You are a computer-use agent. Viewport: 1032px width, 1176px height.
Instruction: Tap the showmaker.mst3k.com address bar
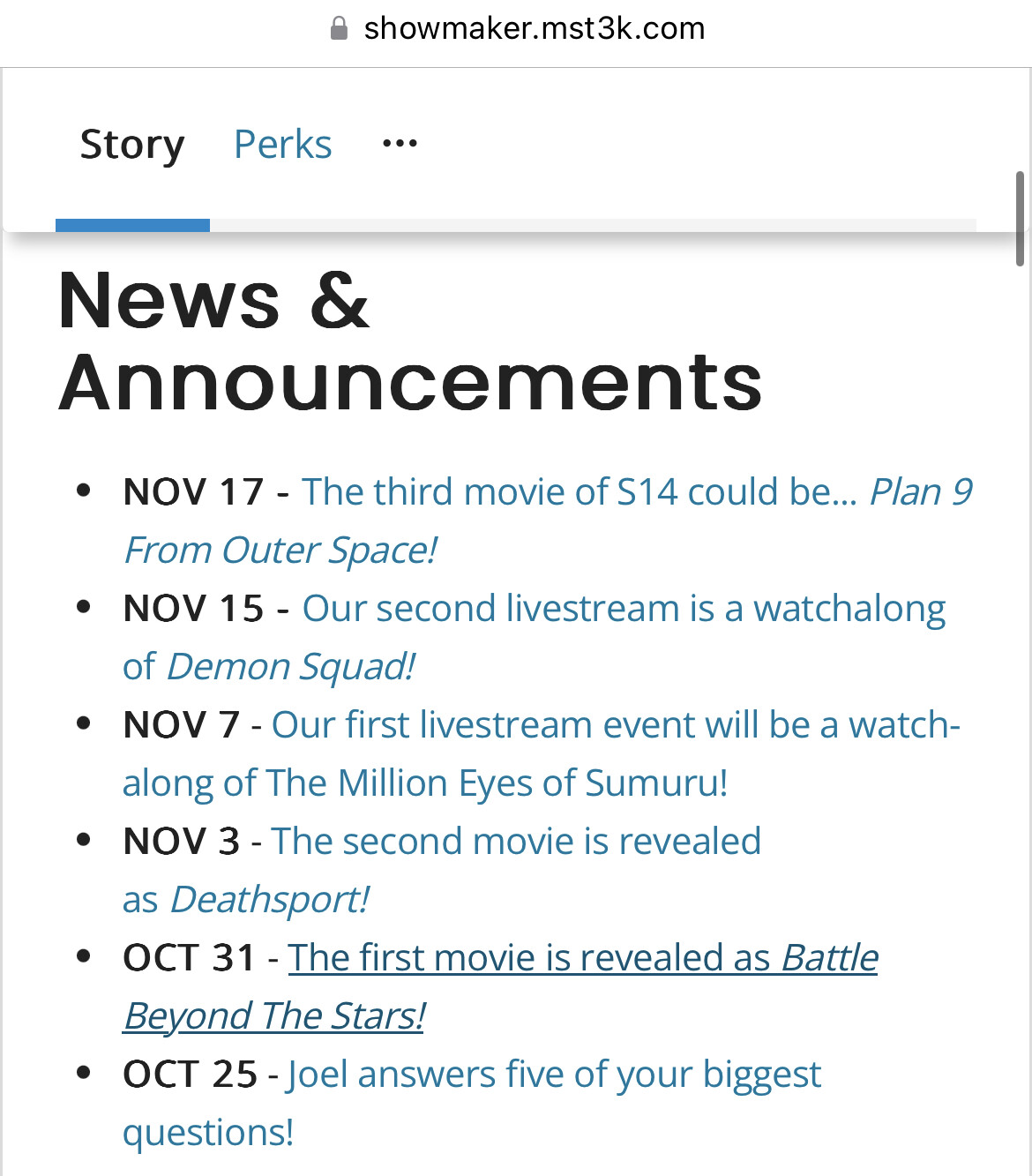(533, 28)
